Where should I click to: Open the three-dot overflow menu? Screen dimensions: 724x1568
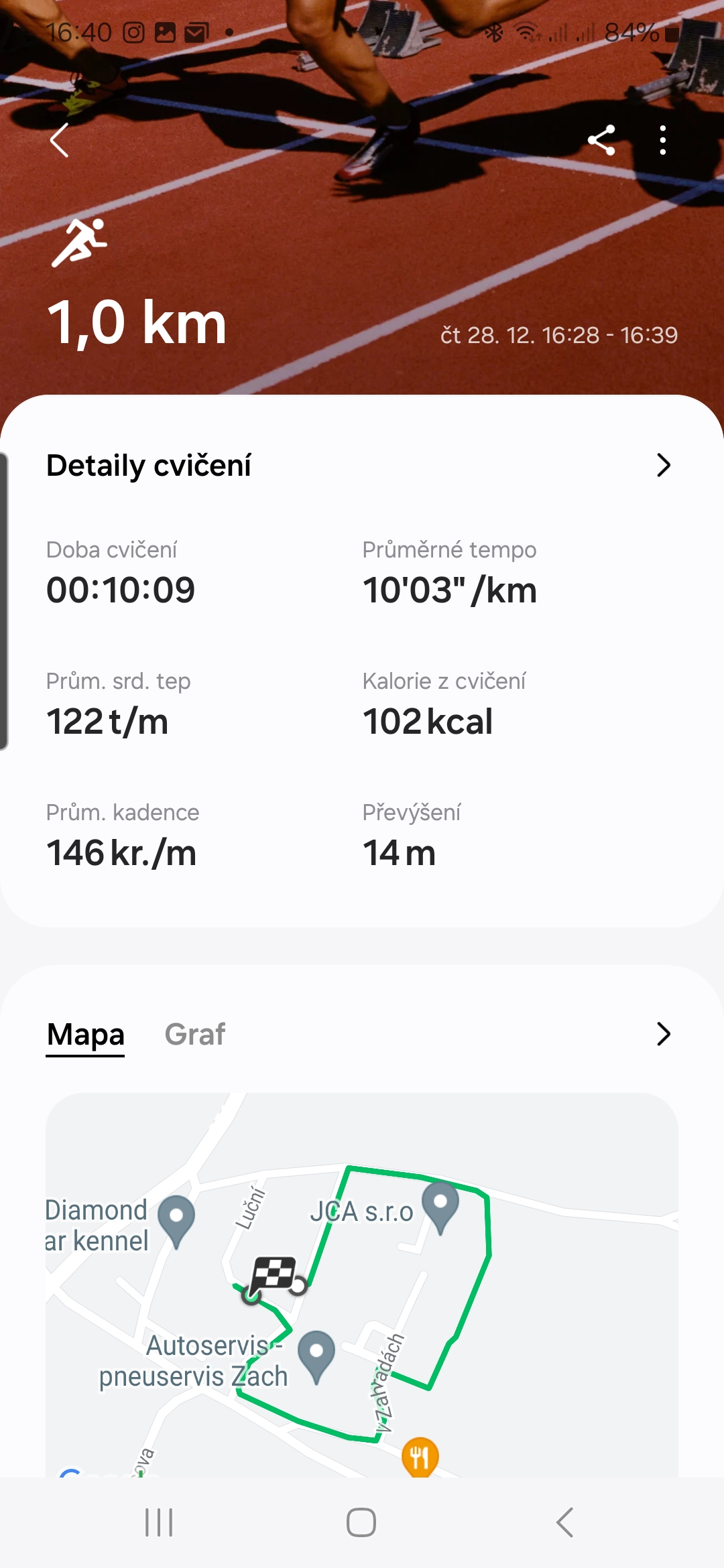point(662,140)
